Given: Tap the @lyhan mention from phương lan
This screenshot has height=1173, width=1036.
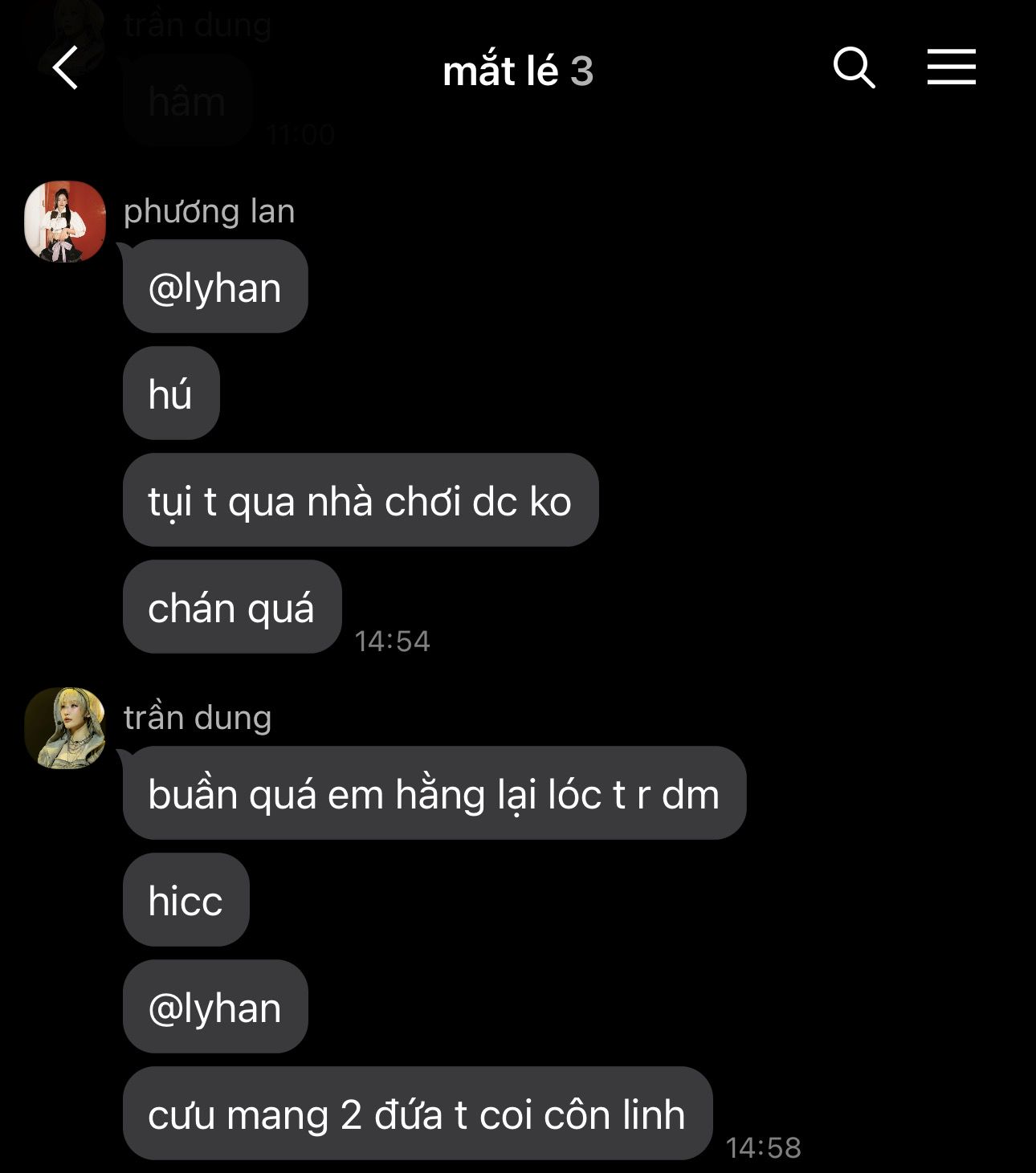Looking at the screenshot, I should (x=214, y=287).
